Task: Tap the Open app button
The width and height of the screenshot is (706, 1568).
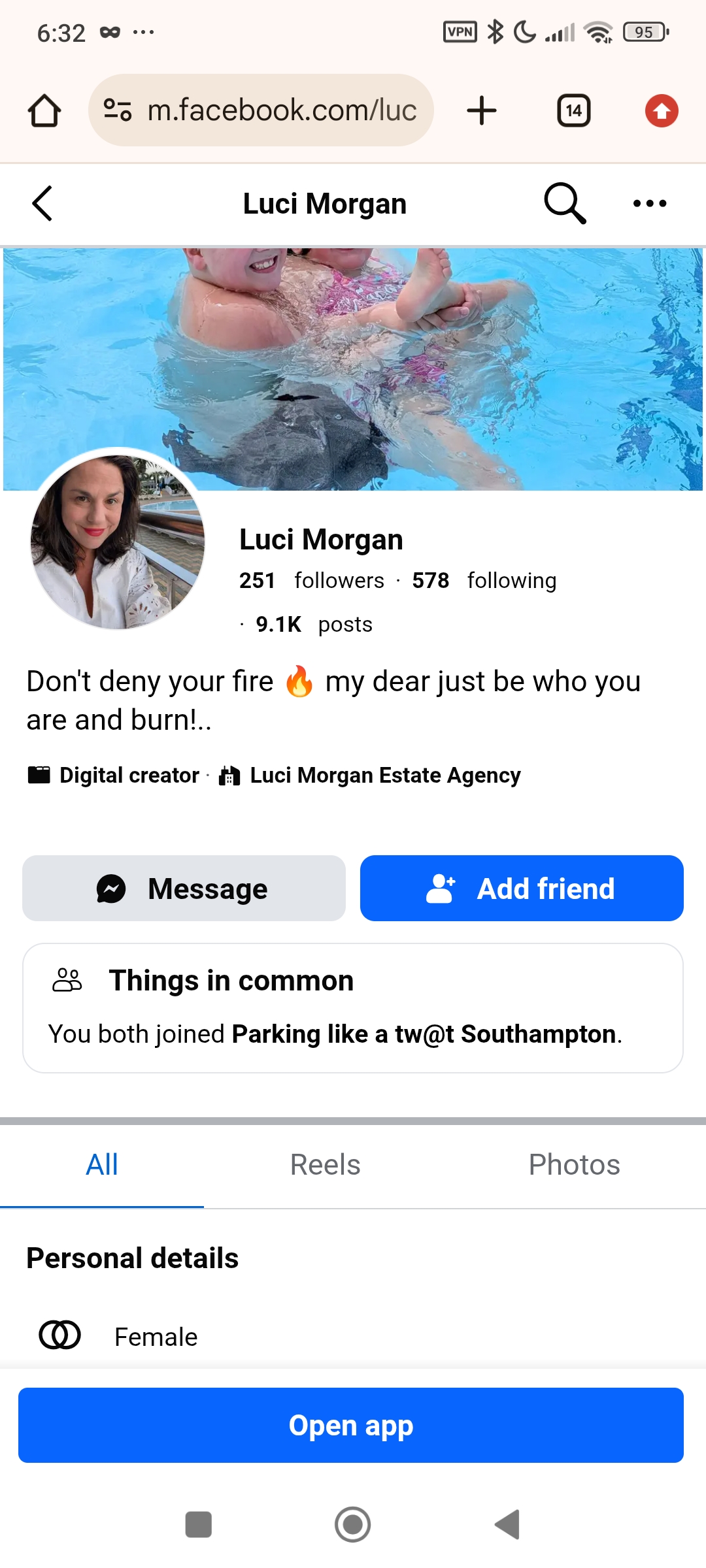Action: click(x=351, y=1426)
